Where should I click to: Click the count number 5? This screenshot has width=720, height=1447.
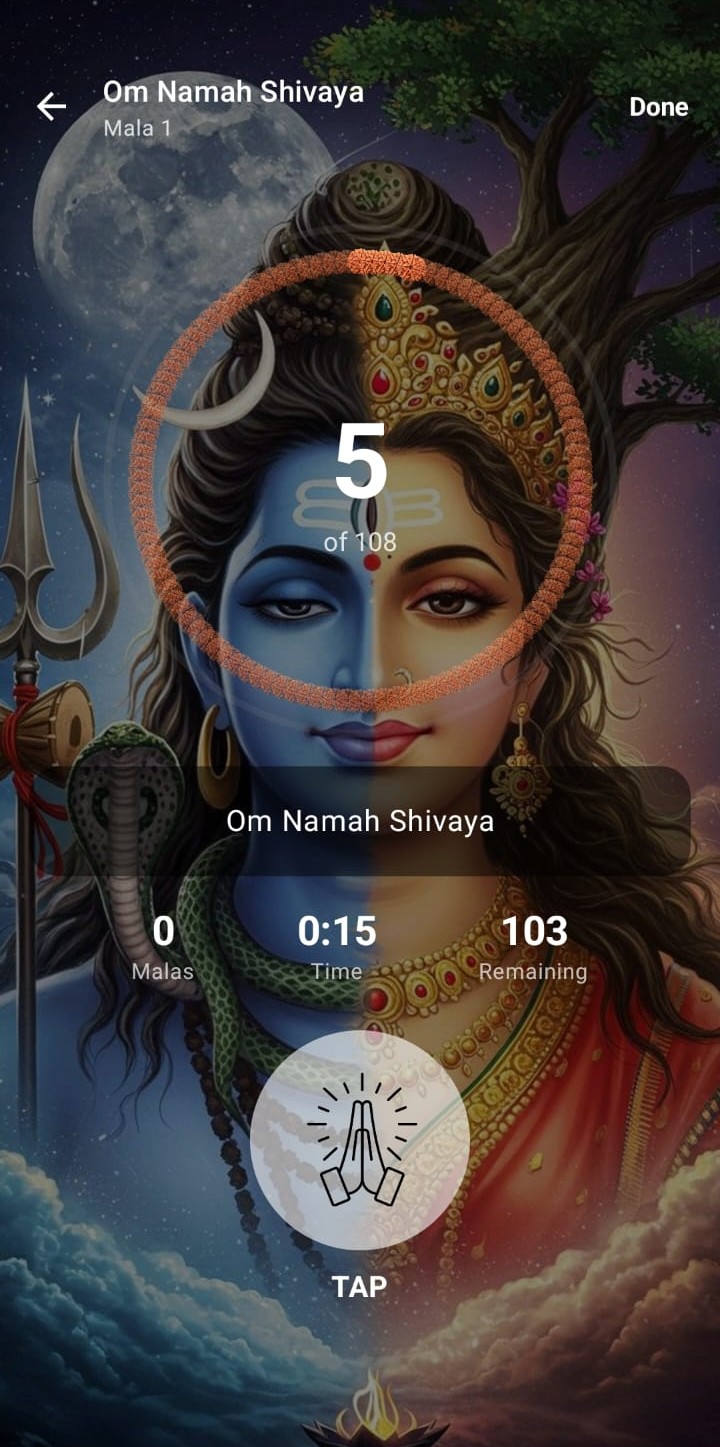pyautogui.click(x=360, y=460)
